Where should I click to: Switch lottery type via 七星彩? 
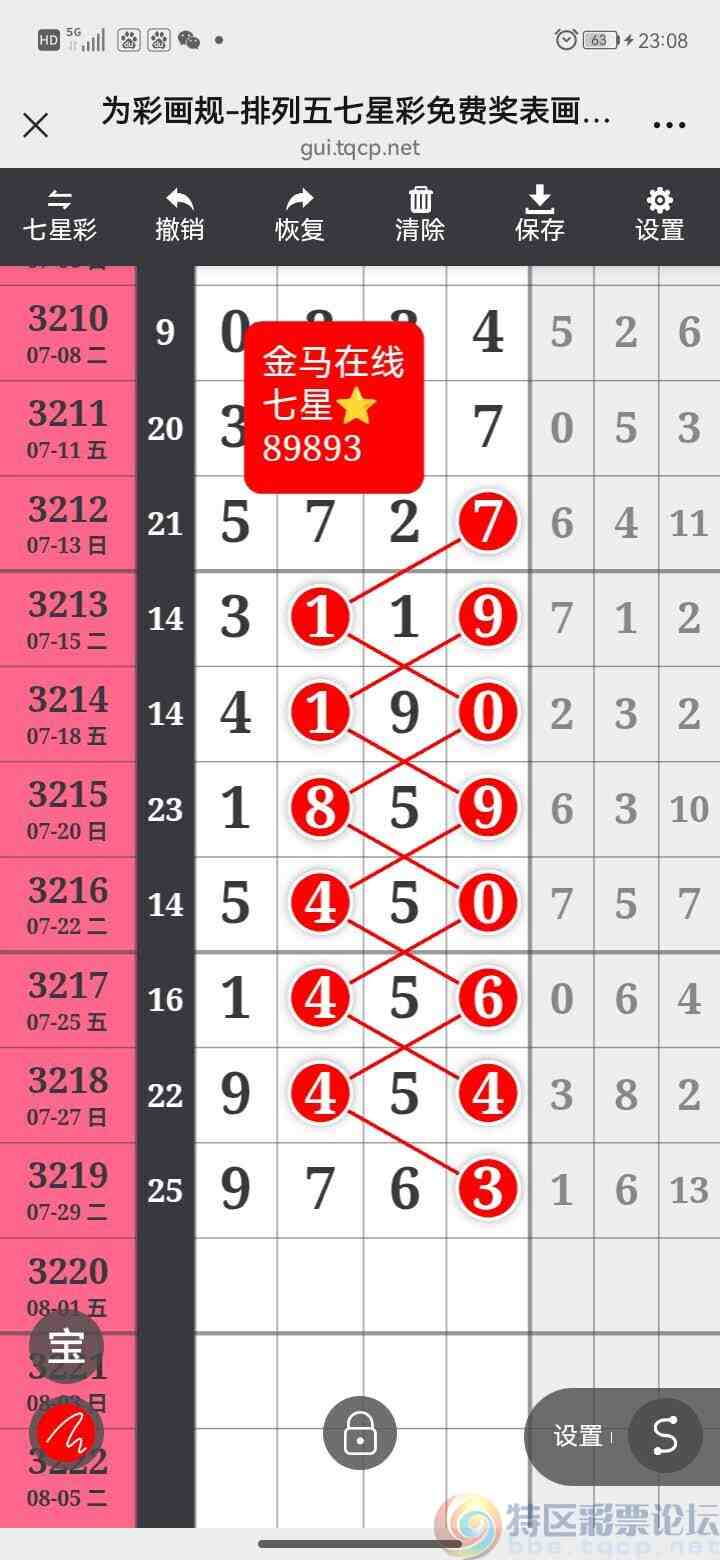click(x=60, y=215)
